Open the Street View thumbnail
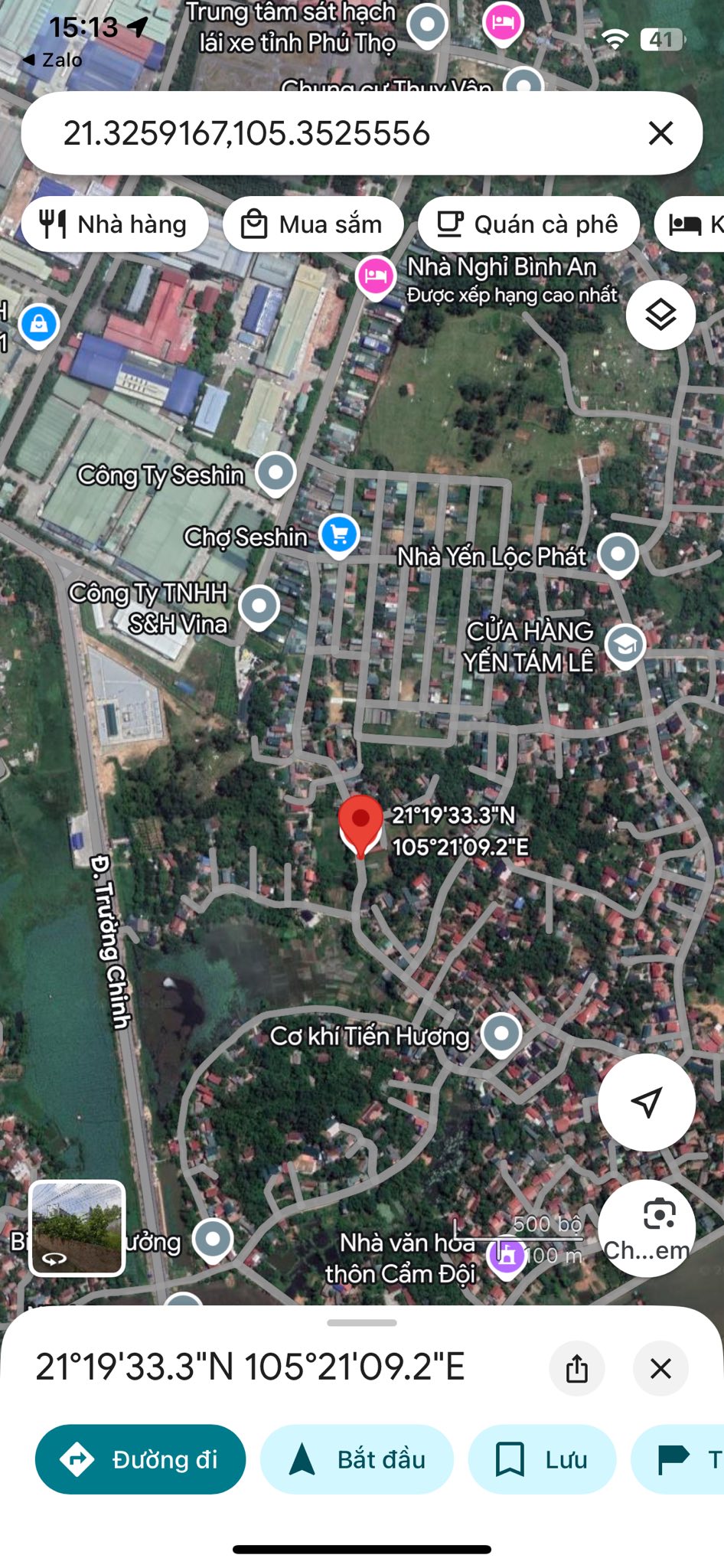This screenshot has width=724, height=1568. coord(77,1228)
